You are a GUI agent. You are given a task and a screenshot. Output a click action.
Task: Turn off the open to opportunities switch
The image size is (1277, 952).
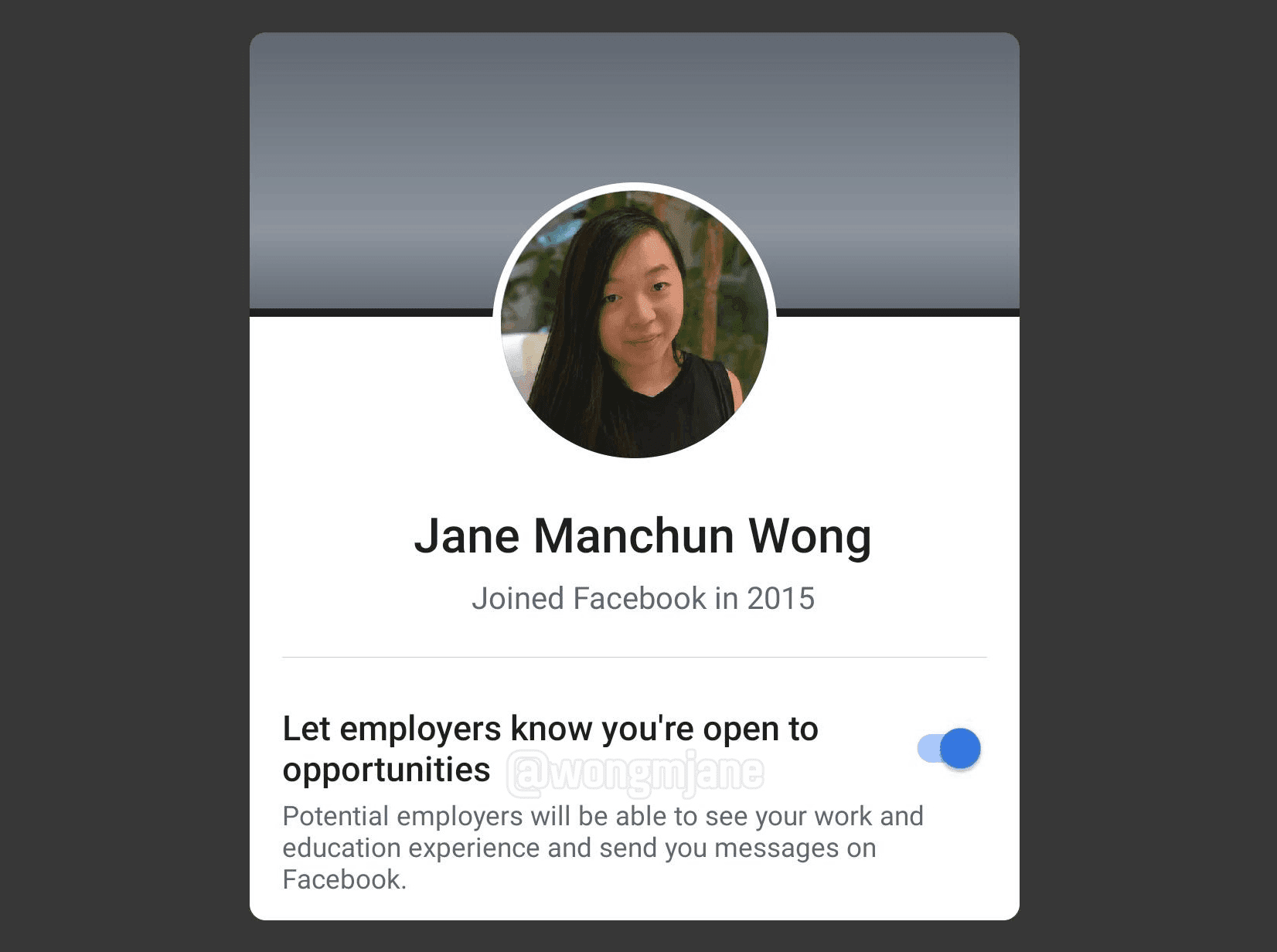(949, 748)
